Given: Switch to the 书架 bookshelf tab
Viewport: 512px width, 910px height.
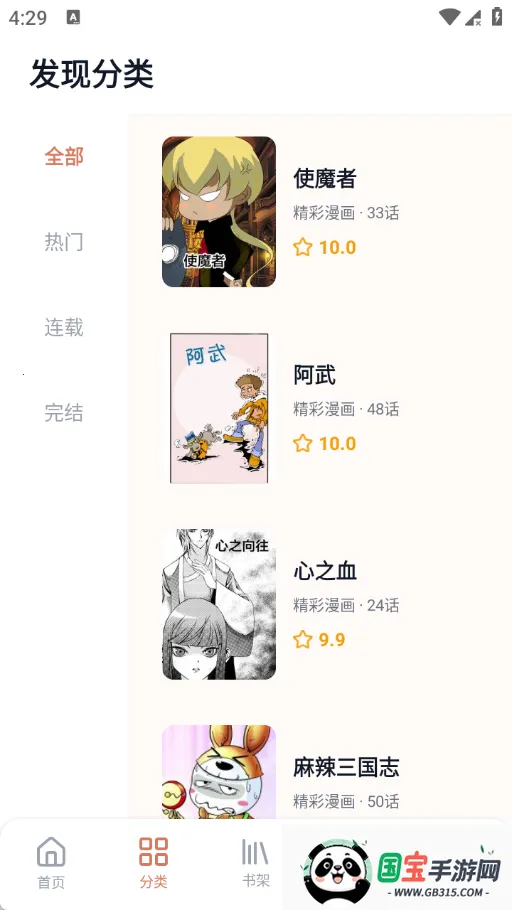Looking at the screenshot, I should pos(255,864).
